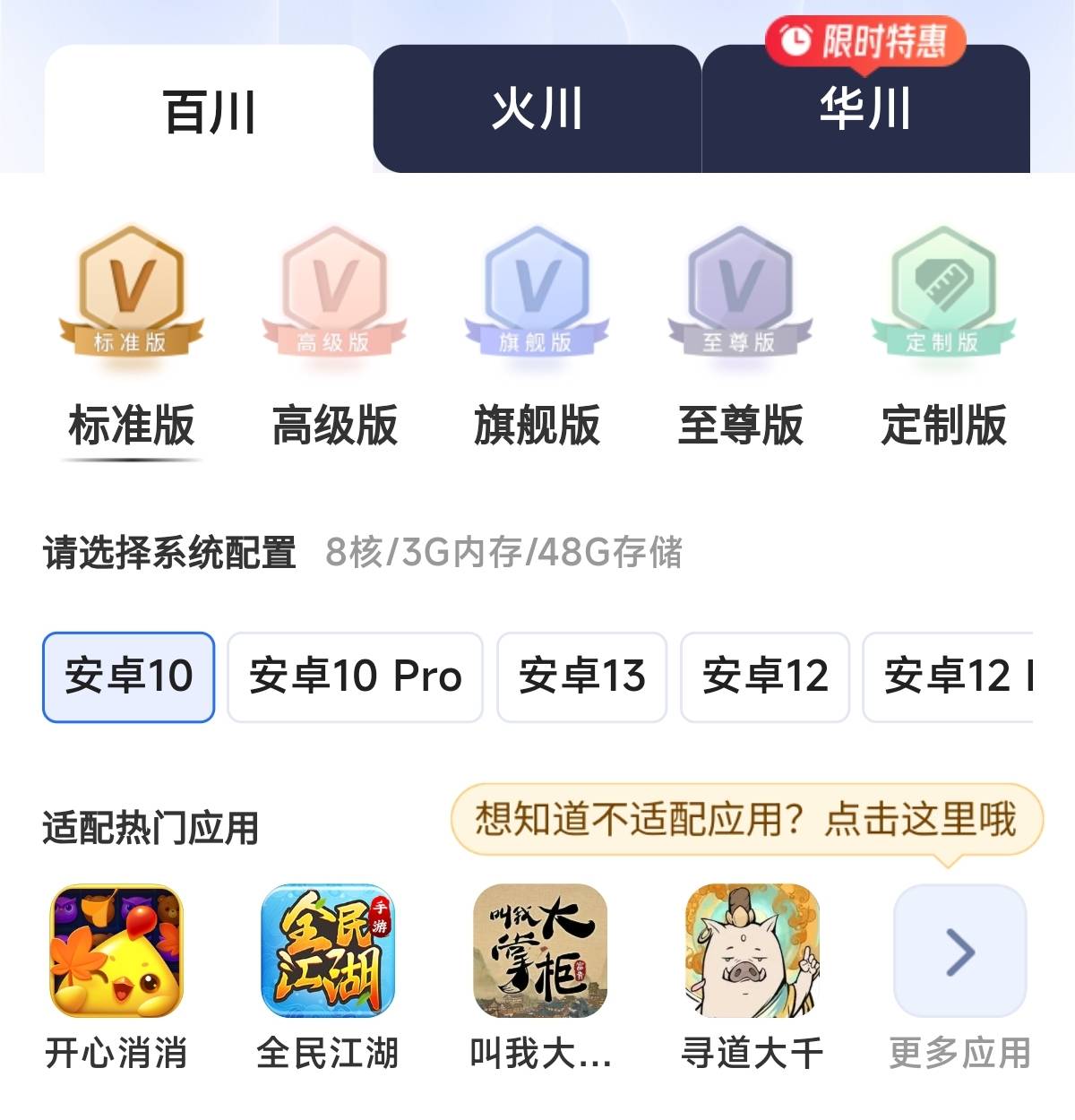Open the 全民江湖 app
The image size is (1075, 1120).
coord(328,952)
